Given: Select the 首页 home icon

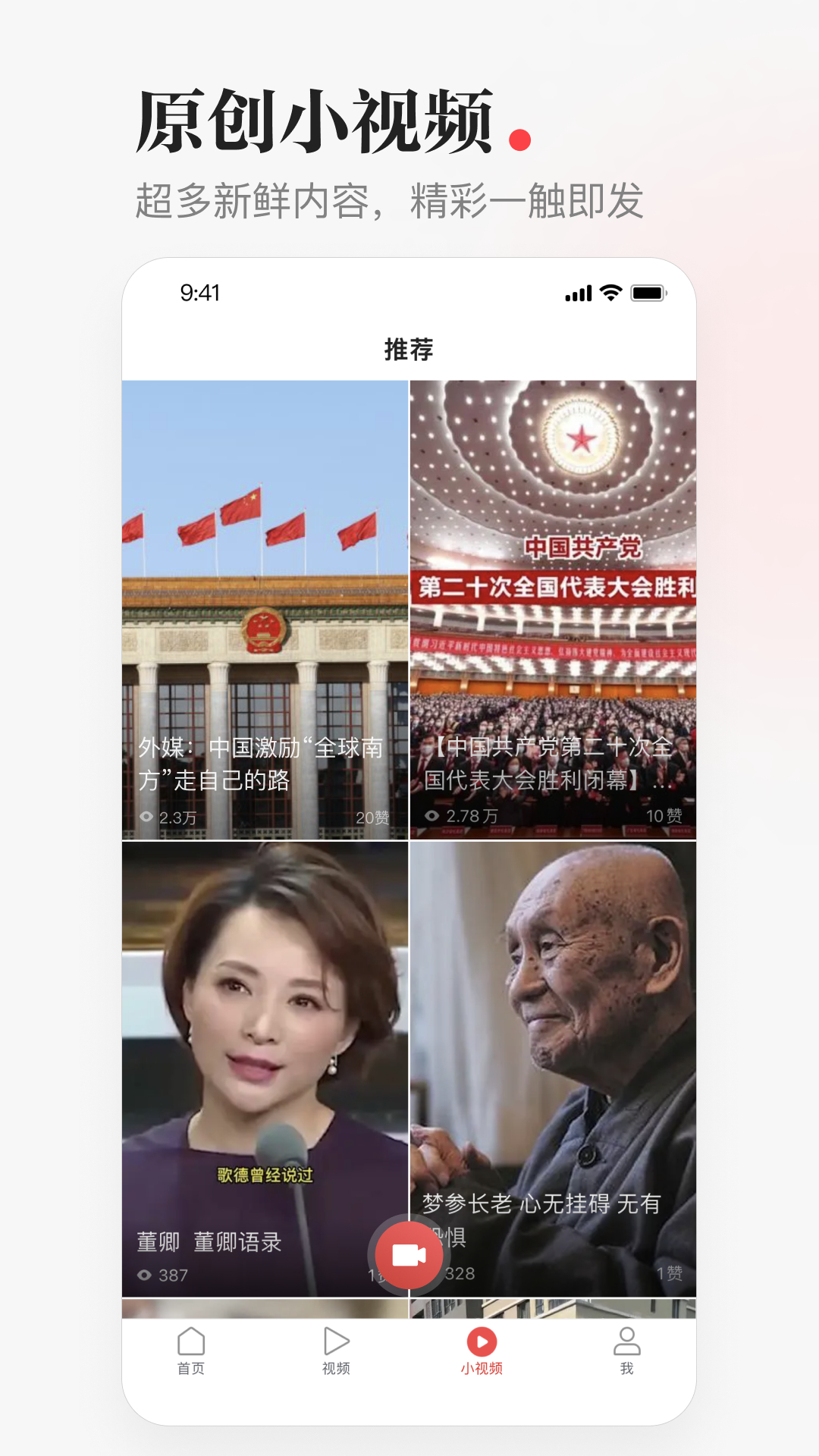Looking at the screenshot, I should [190, 1342].
